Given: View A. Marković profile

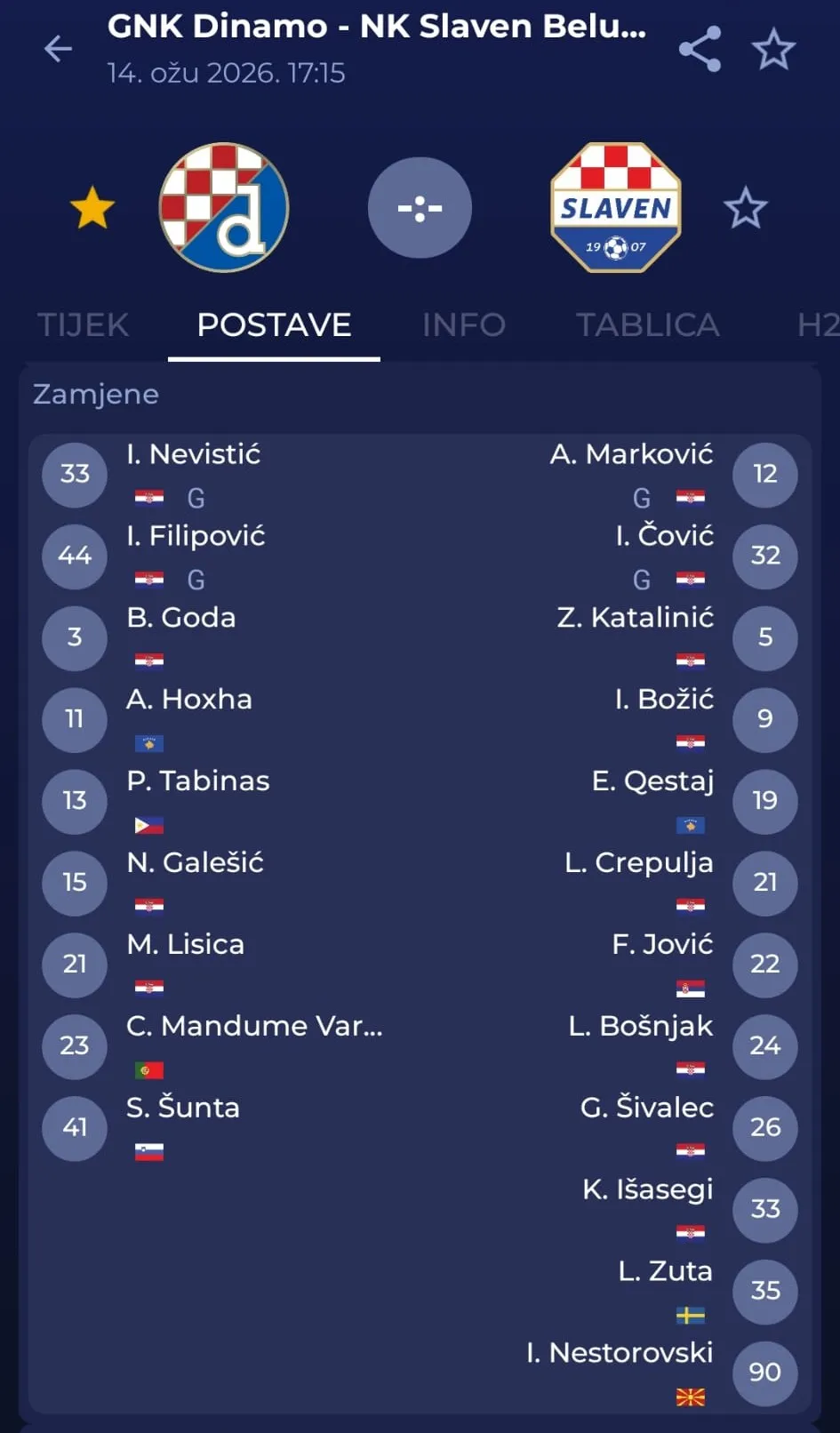Looking at the screenshot, I should pos(630,455).
